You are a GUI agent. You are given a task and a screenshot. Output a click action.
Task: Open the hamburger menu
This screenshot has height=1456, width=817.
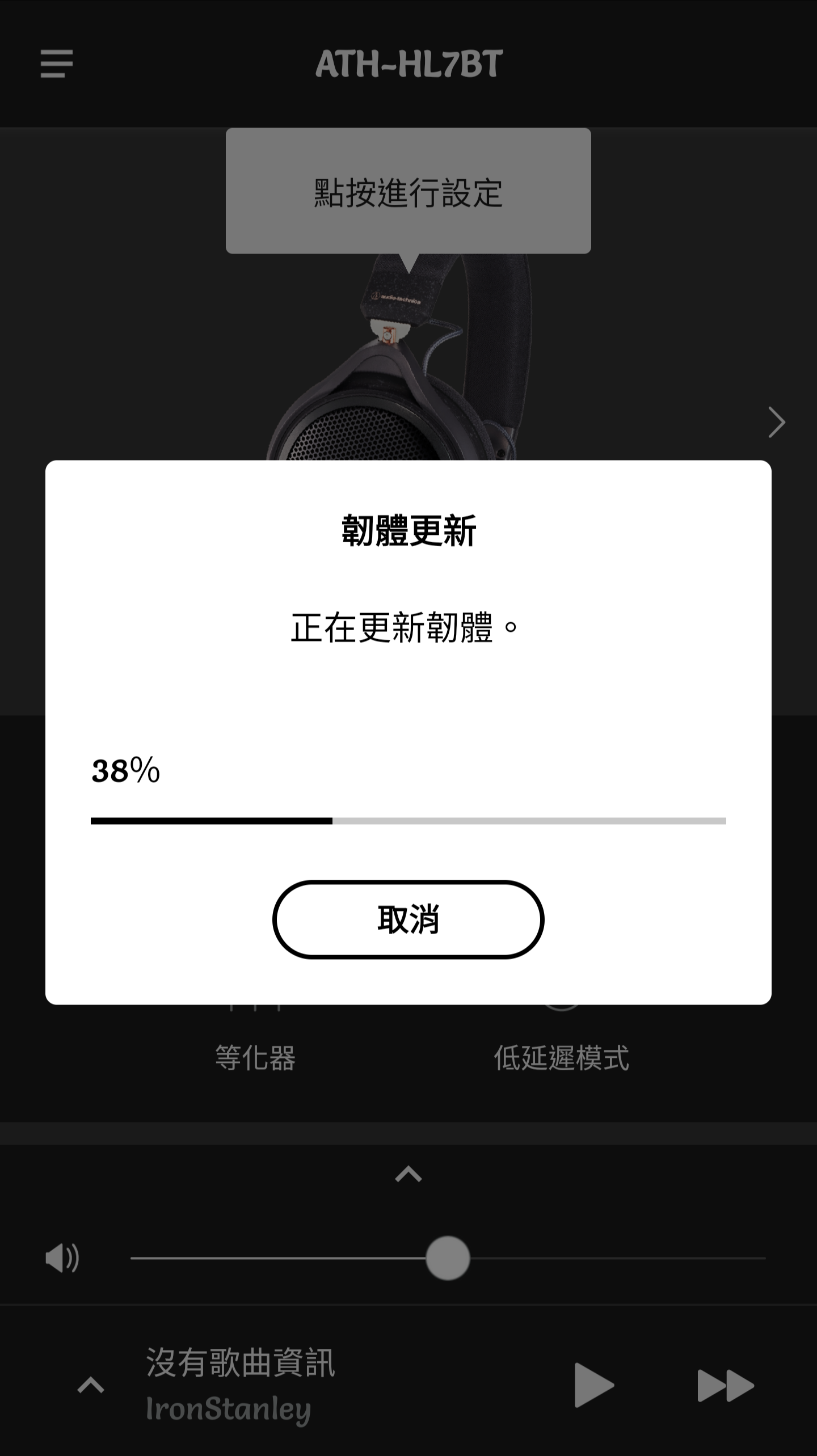(x=57, y=63)
